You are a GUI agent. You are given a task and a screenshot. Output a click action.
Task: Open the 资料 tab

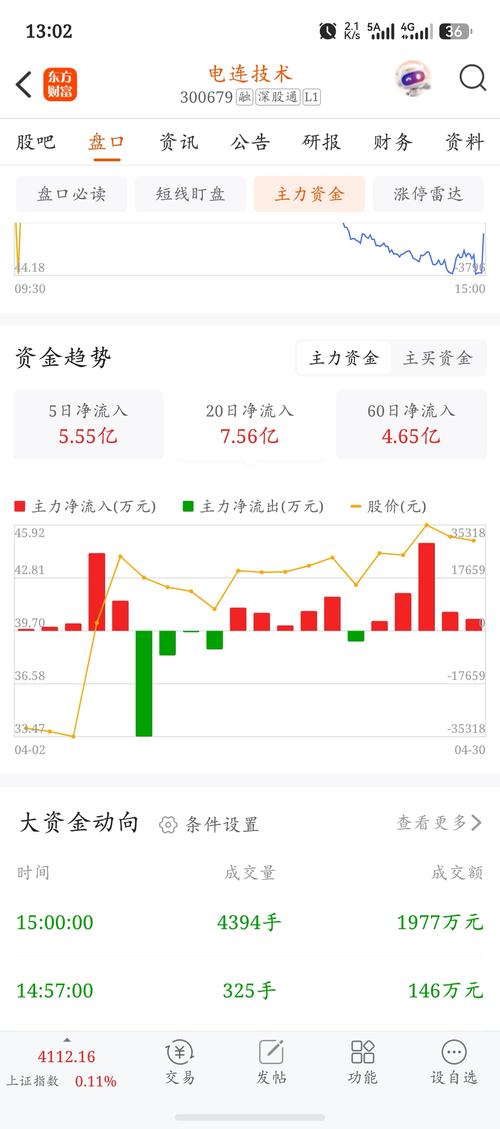point(465,142)
